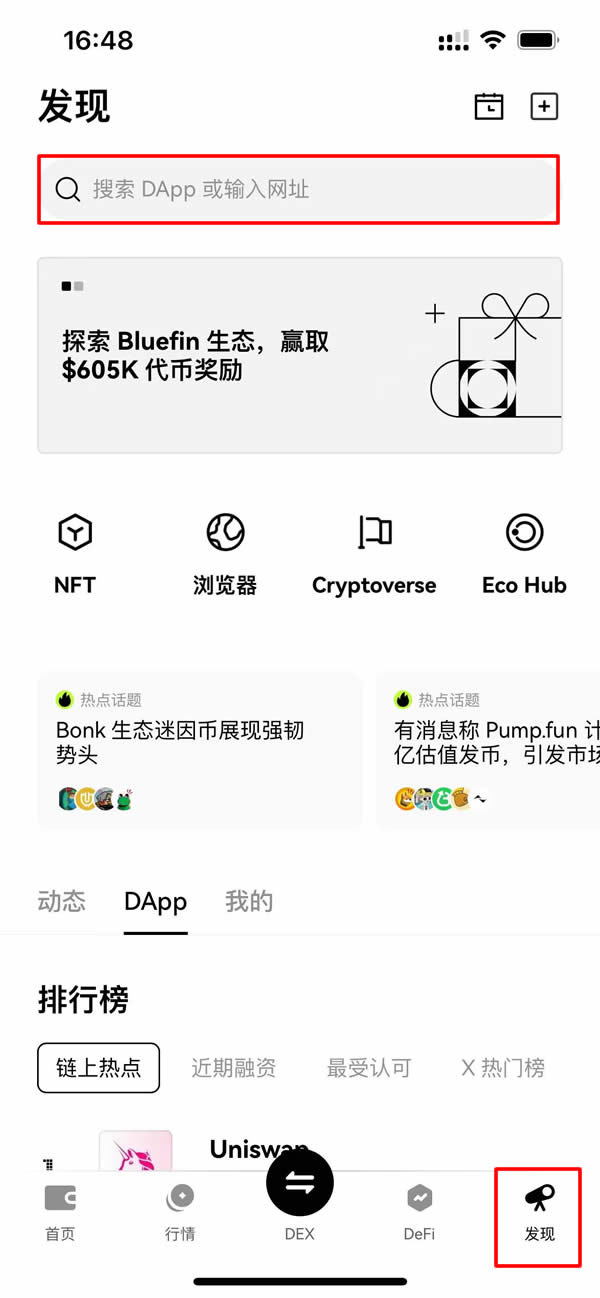This screenshot has width=600, height=1298.
Task: Open Eco Hub
Action: (524, 554)
